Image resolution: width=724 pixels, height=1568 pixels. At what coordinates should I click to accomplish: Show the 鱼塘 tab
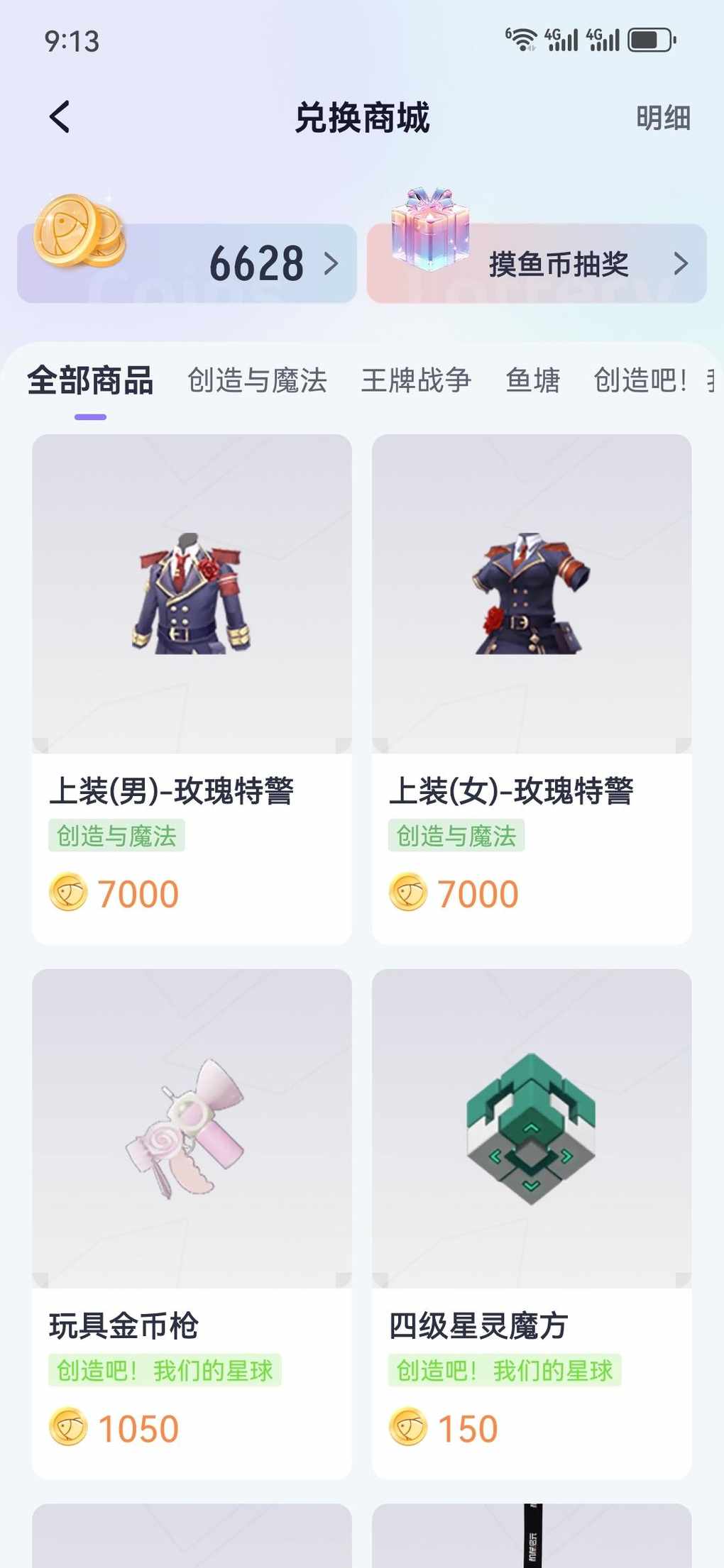pyautogui.click(x=532, y=381)
